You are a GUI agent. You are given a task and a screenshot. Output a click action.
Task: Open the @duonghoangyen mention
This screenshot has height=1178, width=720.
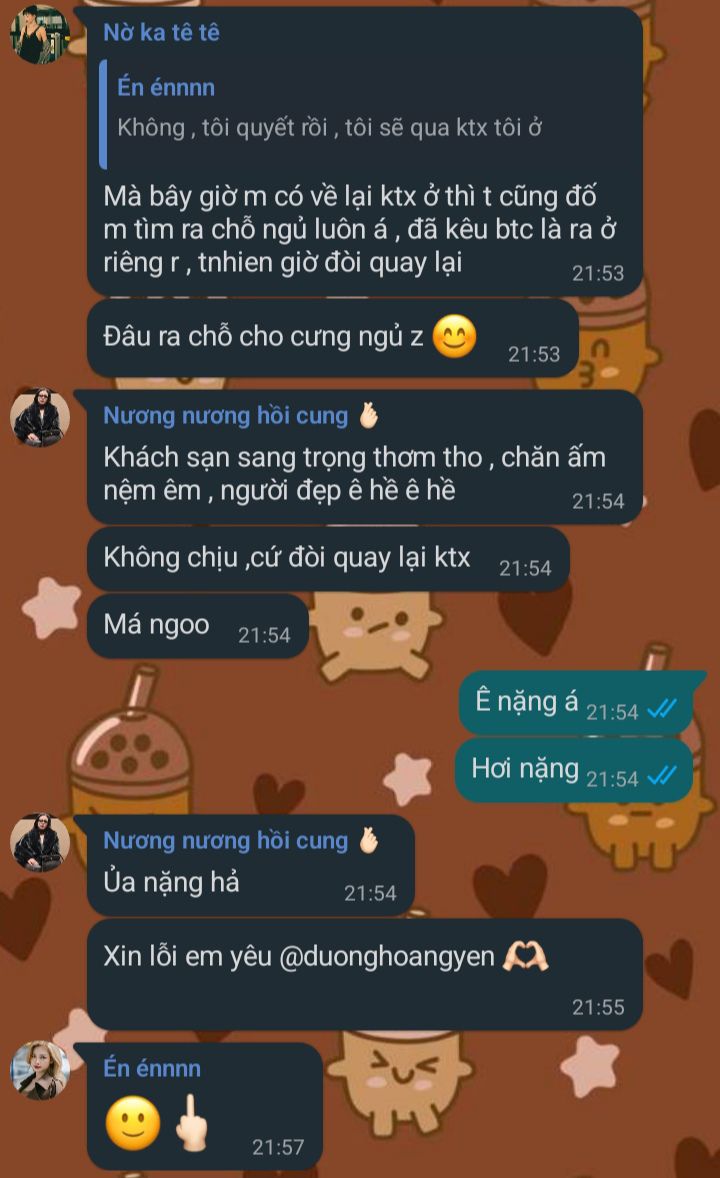tap(386, 956)
